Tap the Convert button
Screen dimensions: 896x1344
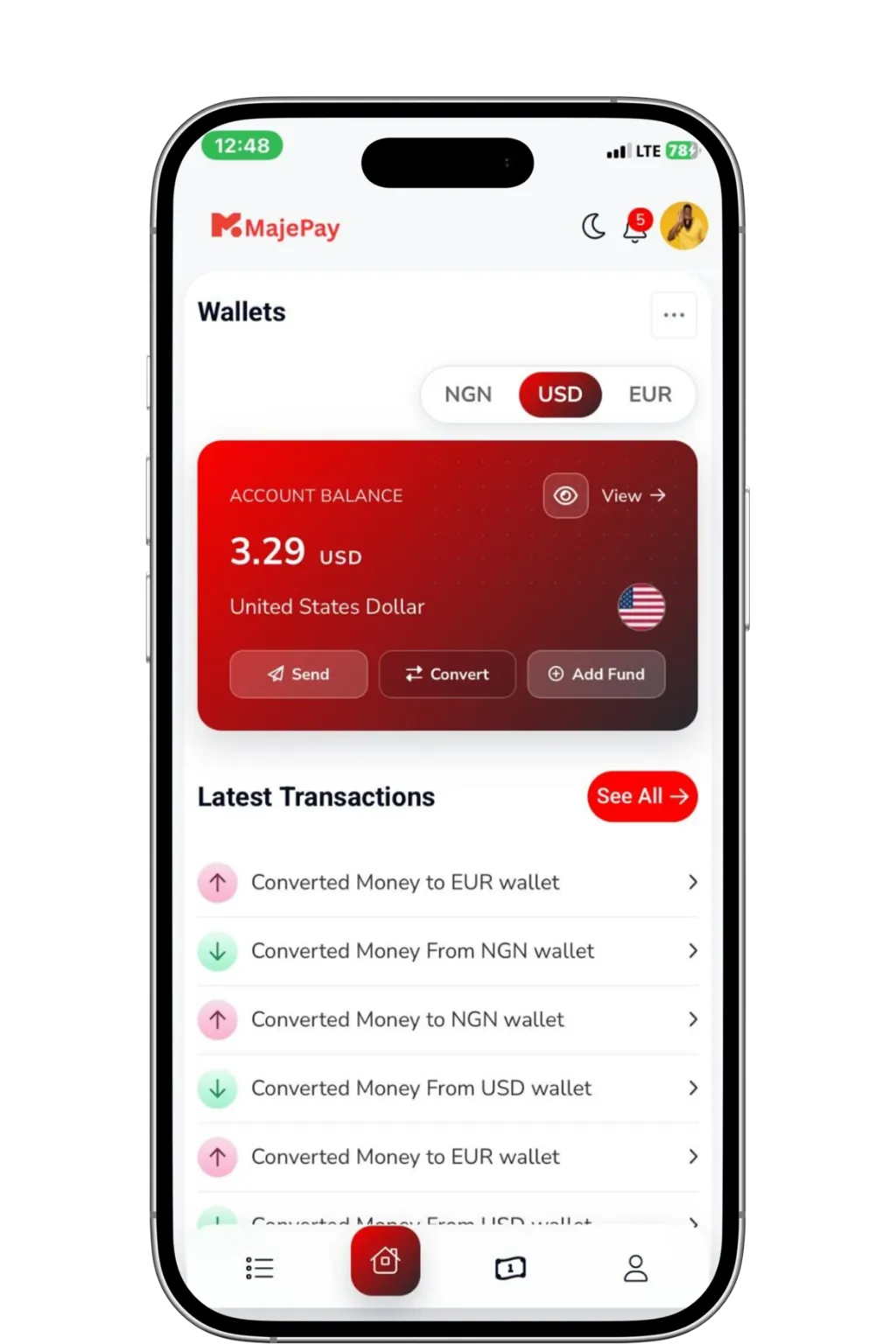(447, 675)
